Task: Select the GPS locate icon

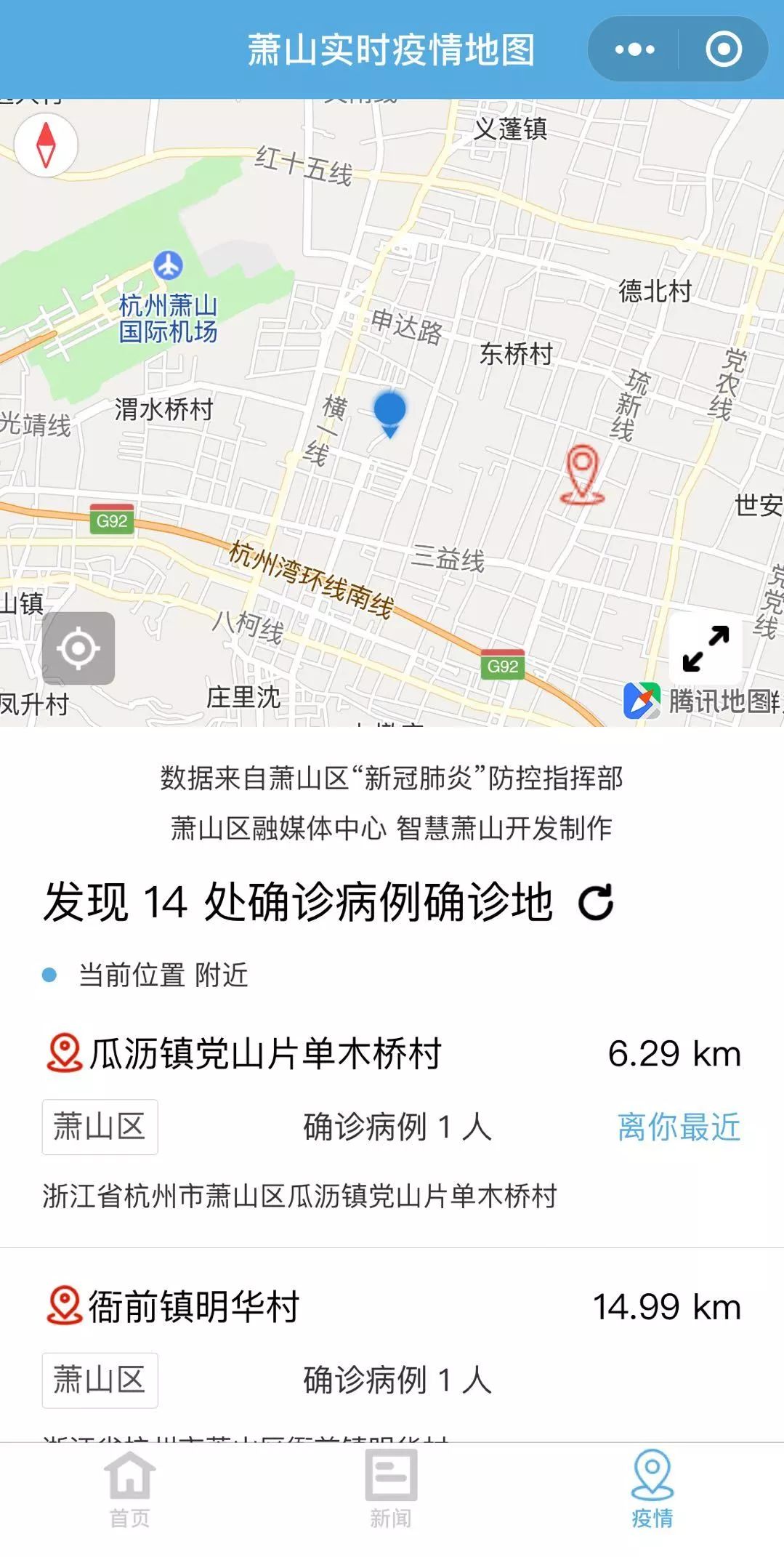Action: (78, 649)
